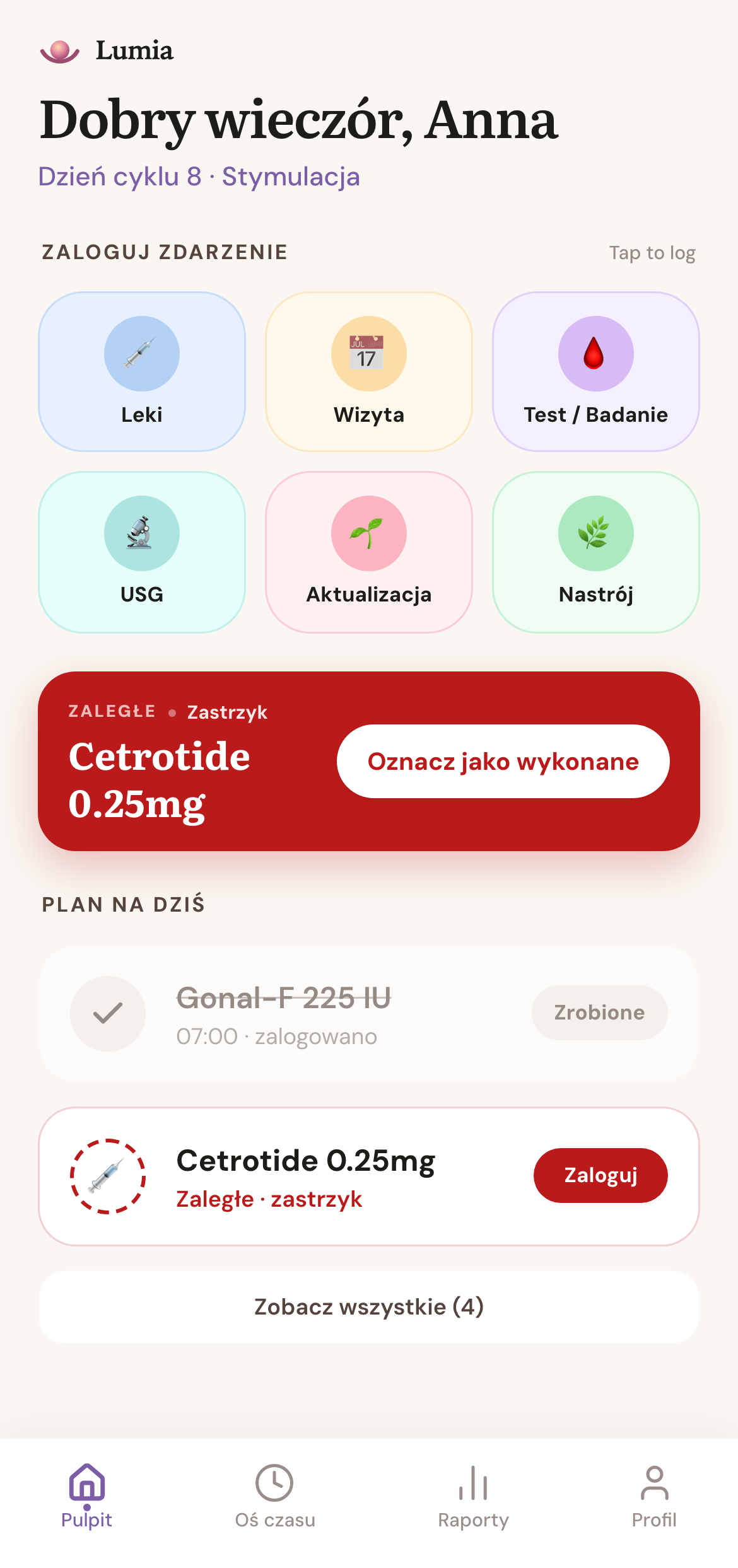Open the Aktualizacja tile
Viewport: 738px width, 1568px height.
[x=369, y=552]
